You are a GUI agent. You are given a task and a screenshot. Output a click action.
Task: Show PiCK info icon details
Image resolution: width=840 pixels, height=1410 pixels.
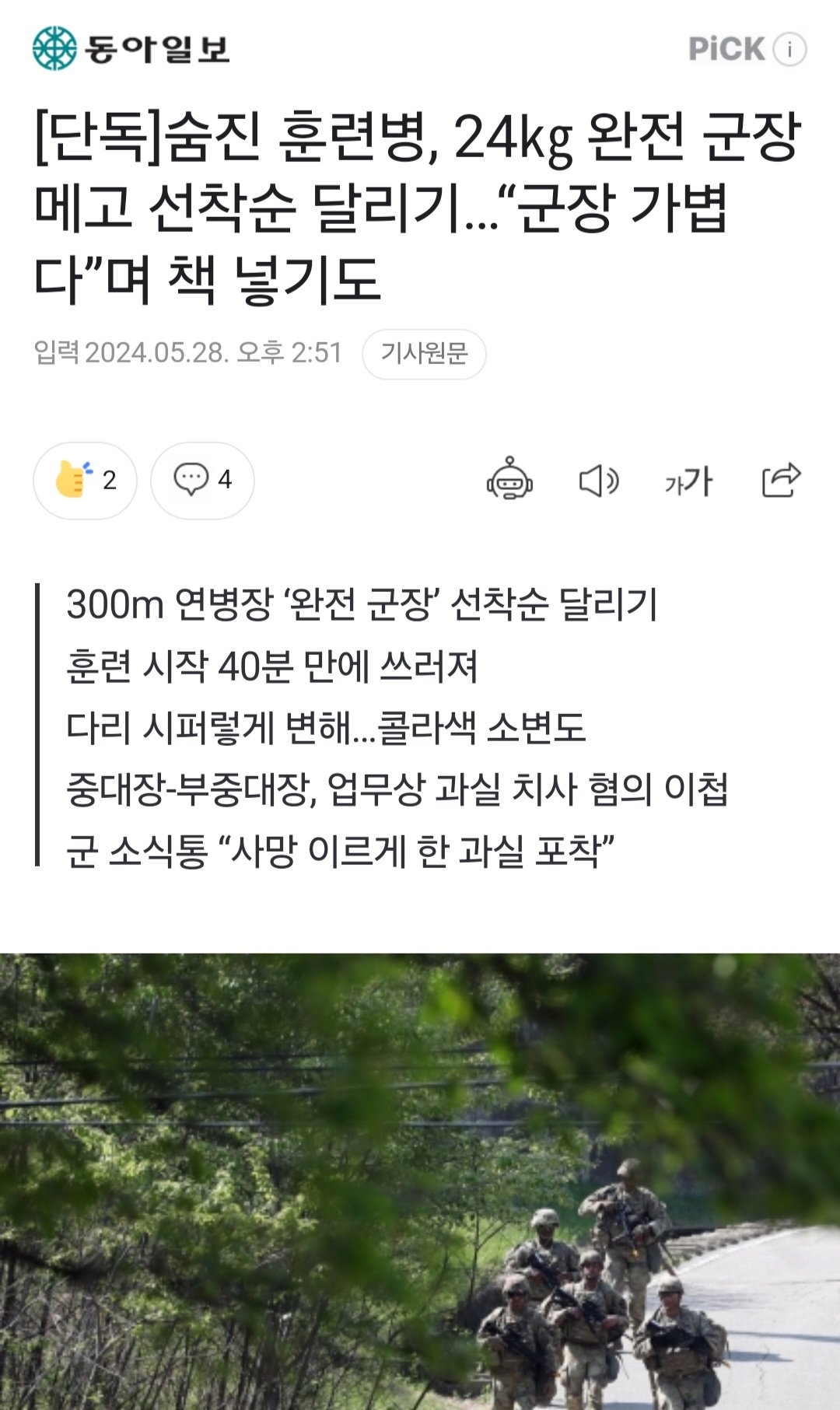pos(789,49)
